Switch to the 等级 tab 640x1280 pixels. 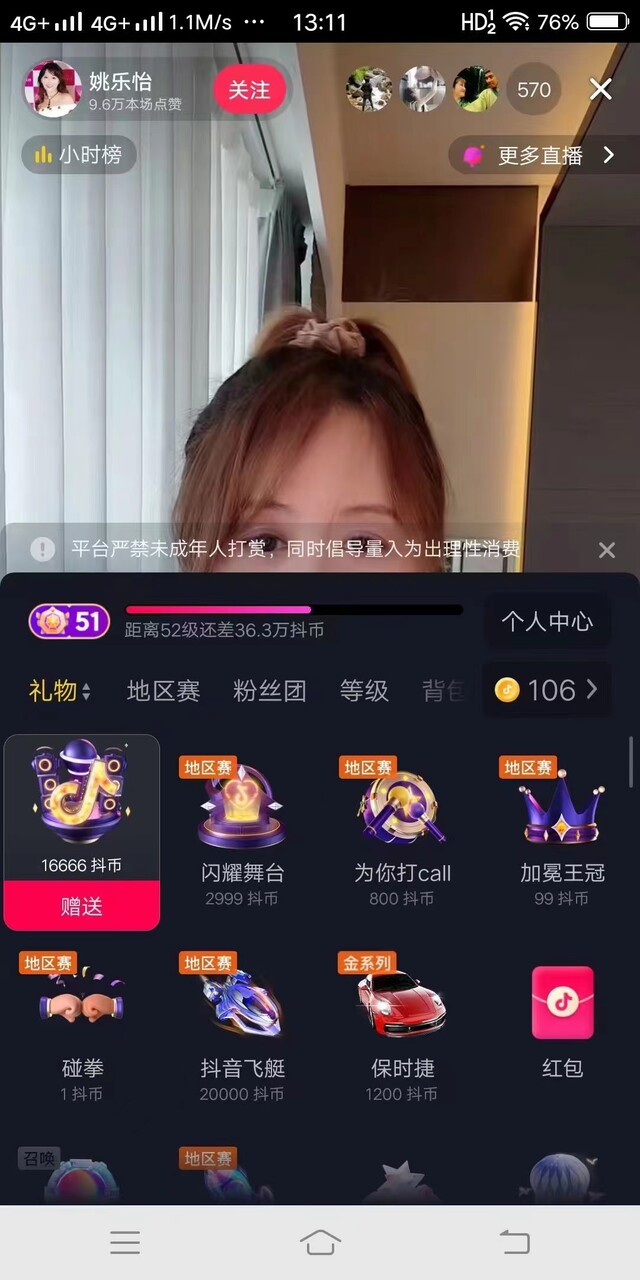pos(364,690)
